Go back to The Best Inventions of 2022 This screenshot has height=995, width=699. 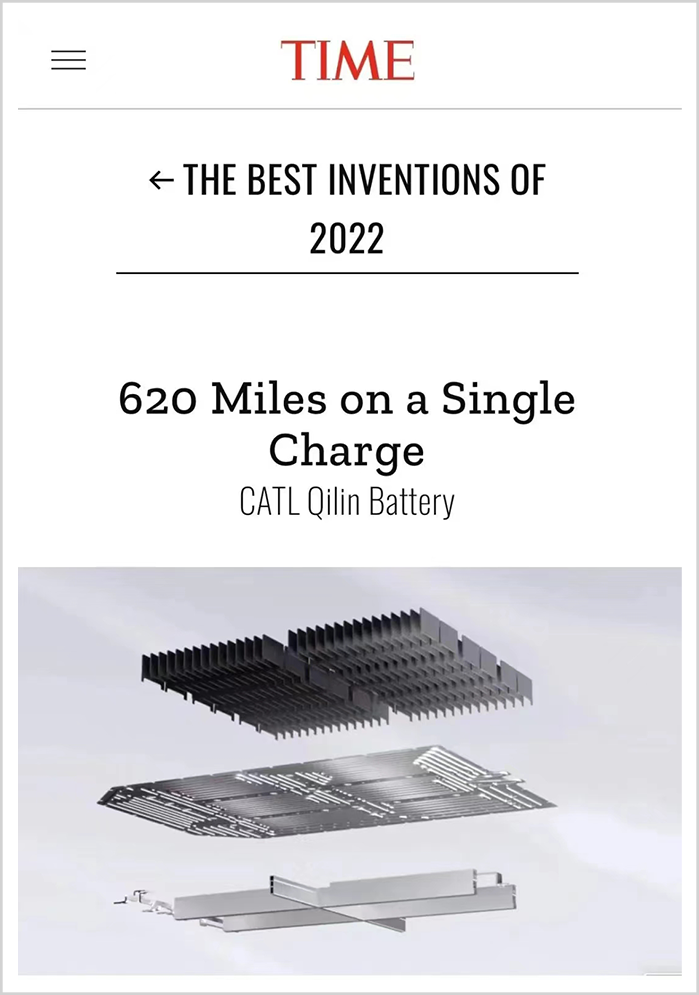[347, 209]
